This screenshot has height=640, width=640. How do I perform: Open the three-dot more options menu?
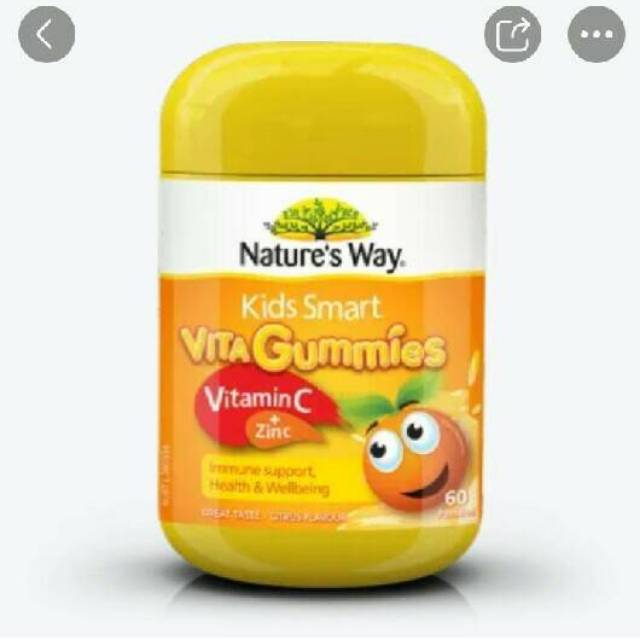click(596, 35)
